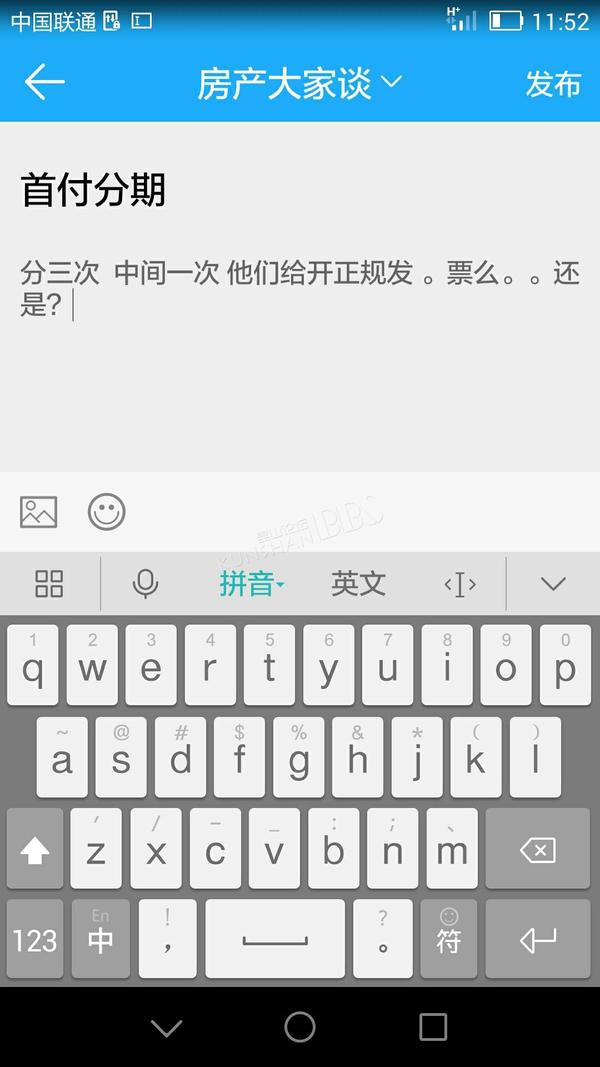The width and height of the screenshot is (600, 1067).
Task: Toggle the 中/En language key
Action: 100,939
